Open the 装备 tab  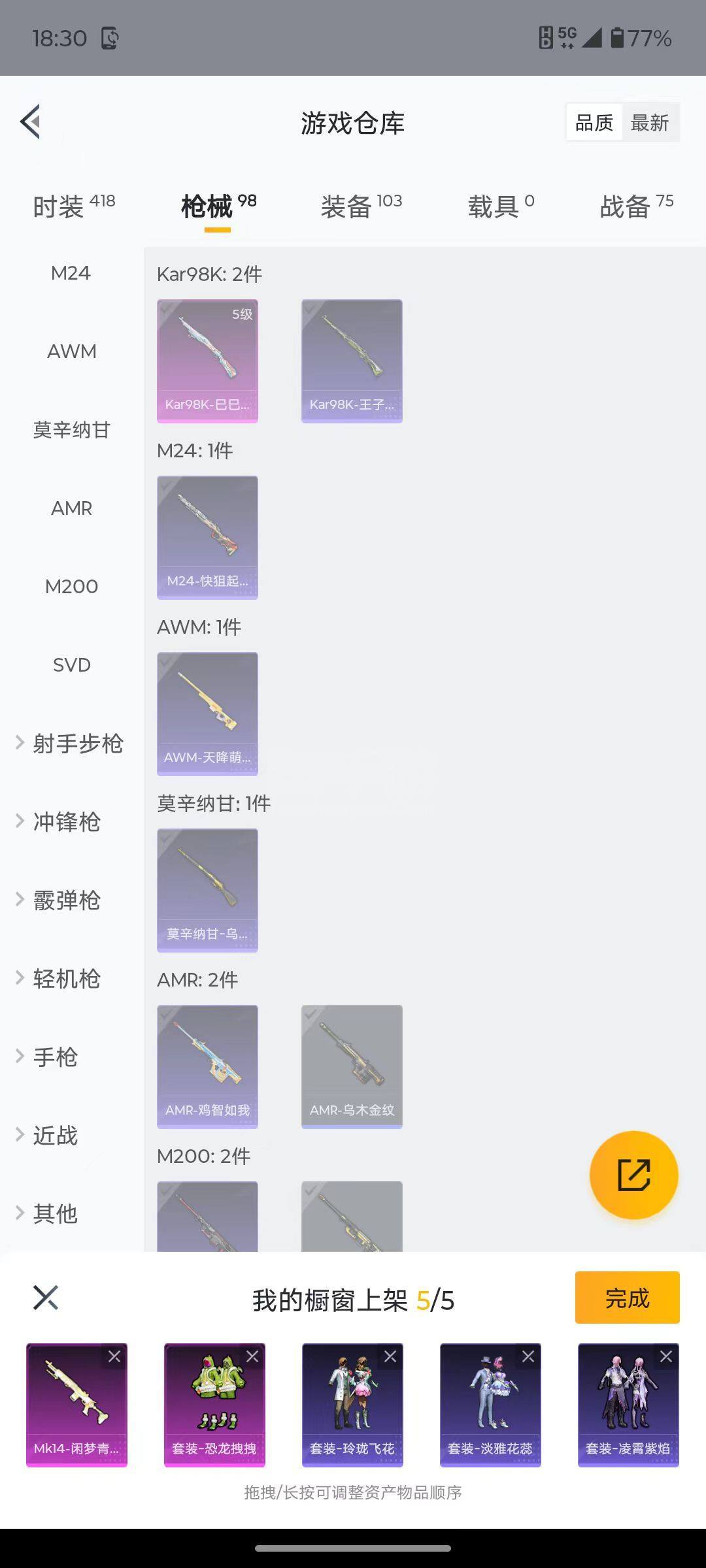(x=361, y=206)
